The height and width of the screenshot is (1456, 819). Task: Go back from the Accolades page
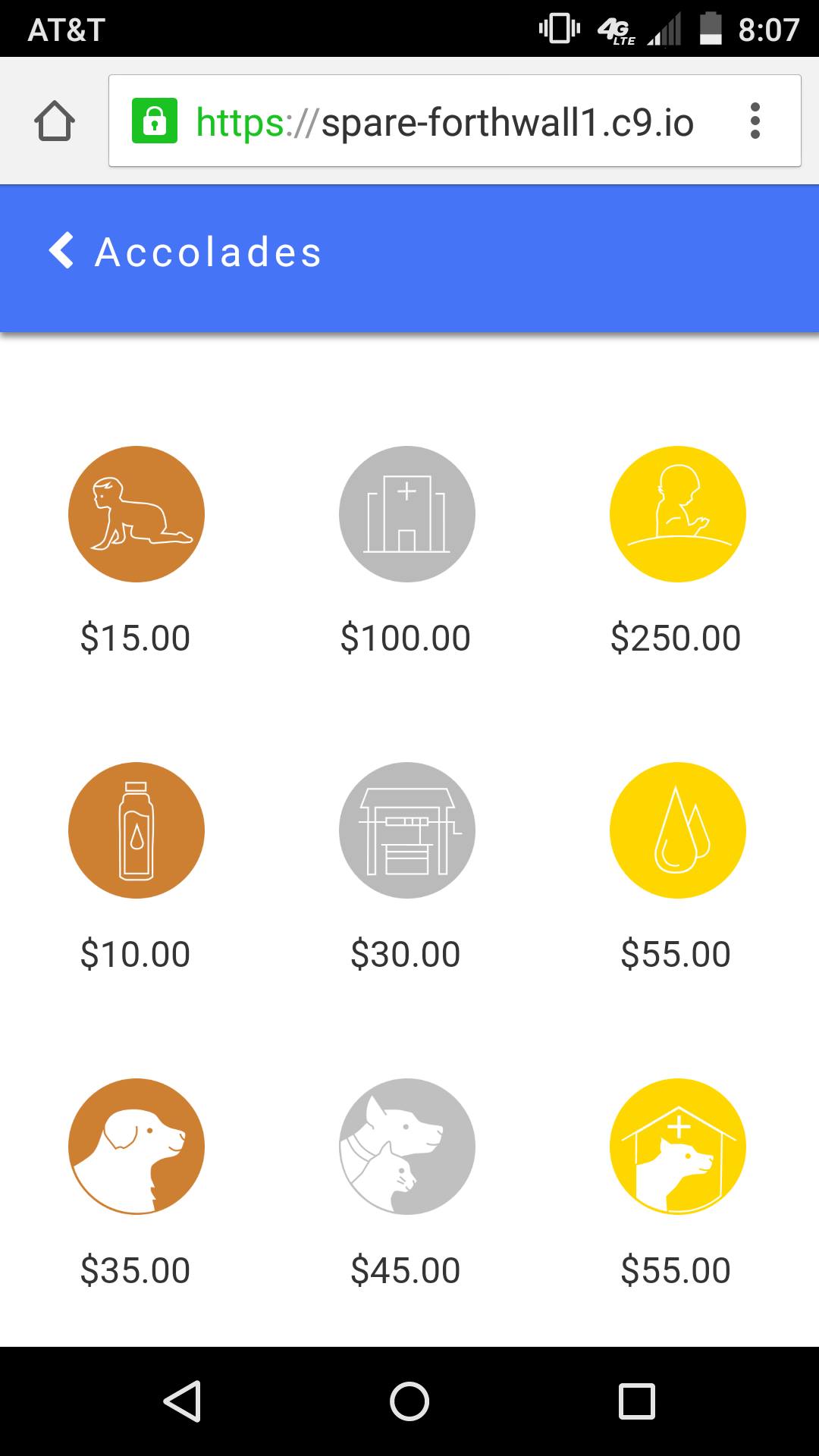coord(62,251)
